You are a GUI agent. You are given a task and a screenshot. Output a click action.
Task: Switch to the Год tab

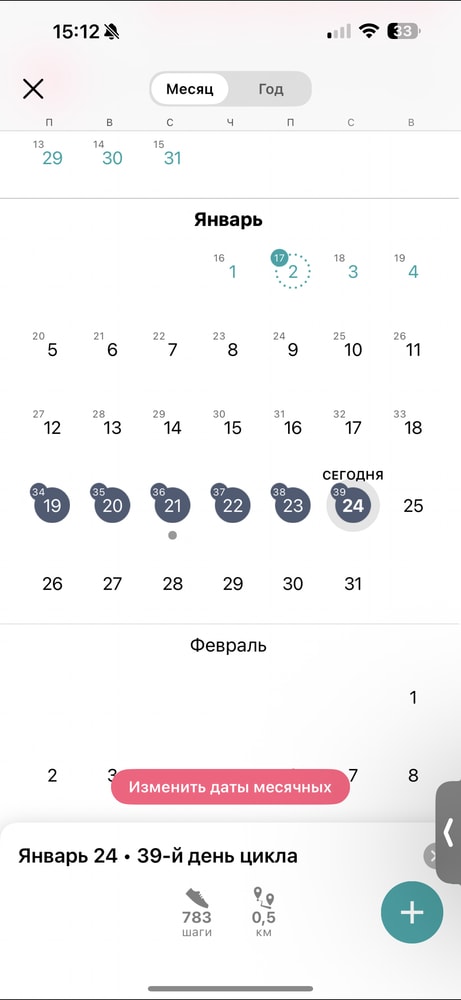[x=270, y=89]
